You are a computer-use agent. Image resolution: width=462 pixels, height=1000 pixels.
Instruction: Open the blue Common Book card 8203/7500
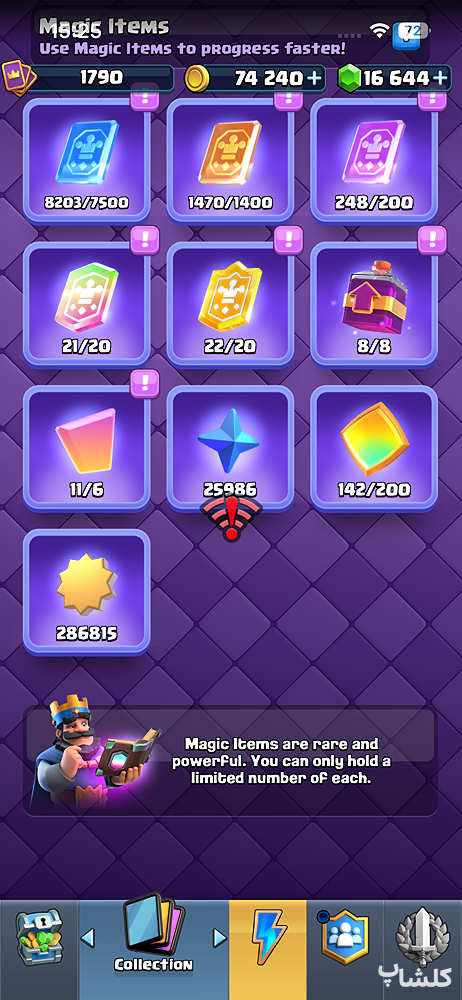pyautogui.click(x=87, y=160)
